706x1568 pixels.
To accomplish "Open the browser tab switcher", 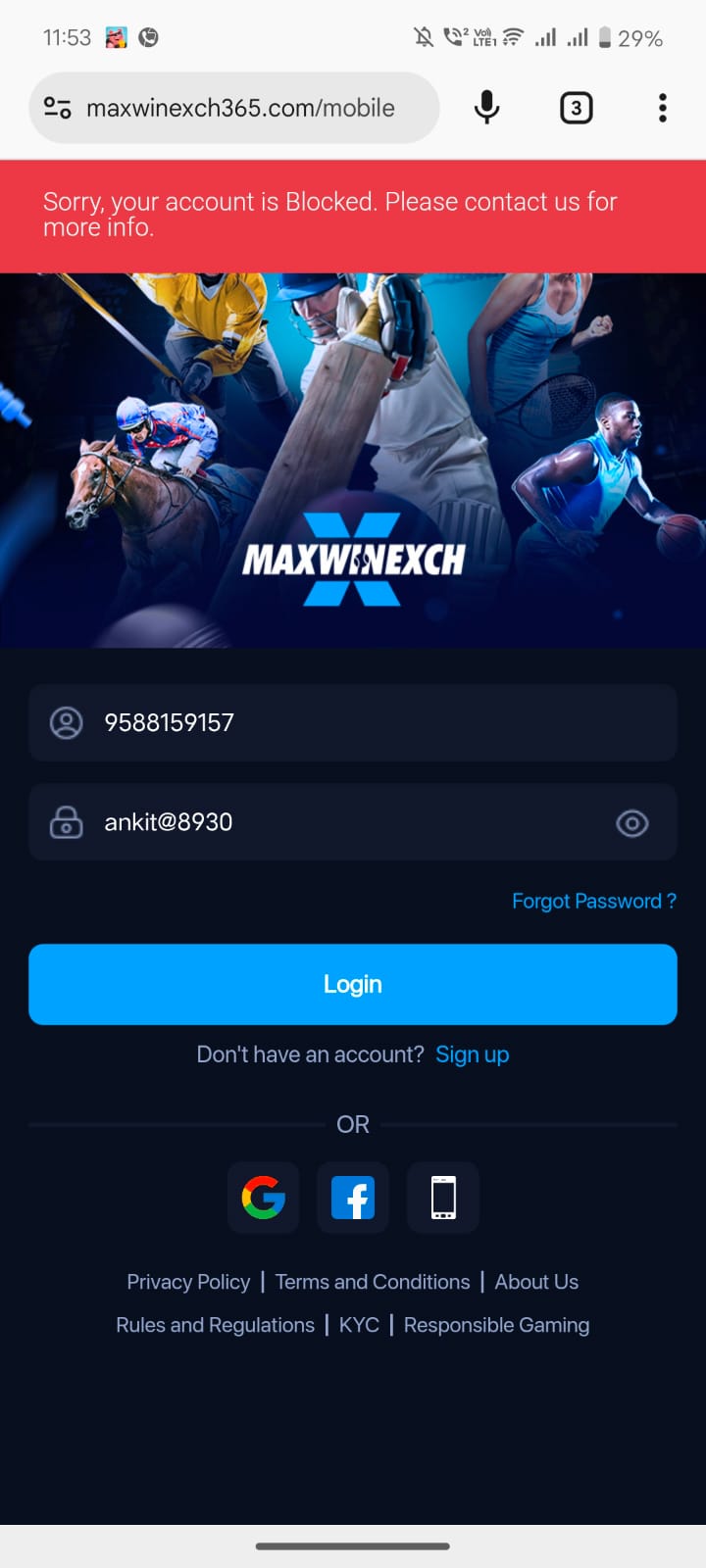I will point(576,108).
